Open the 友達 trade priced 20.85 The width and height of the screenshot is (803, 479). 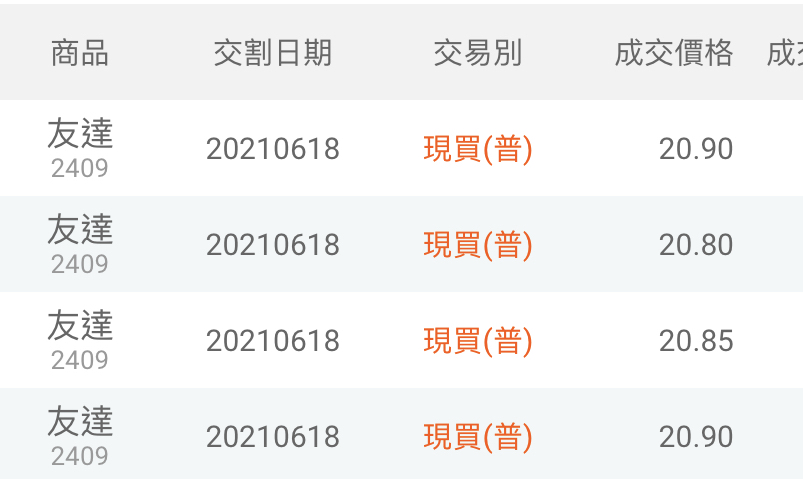(x=400, y=340)
